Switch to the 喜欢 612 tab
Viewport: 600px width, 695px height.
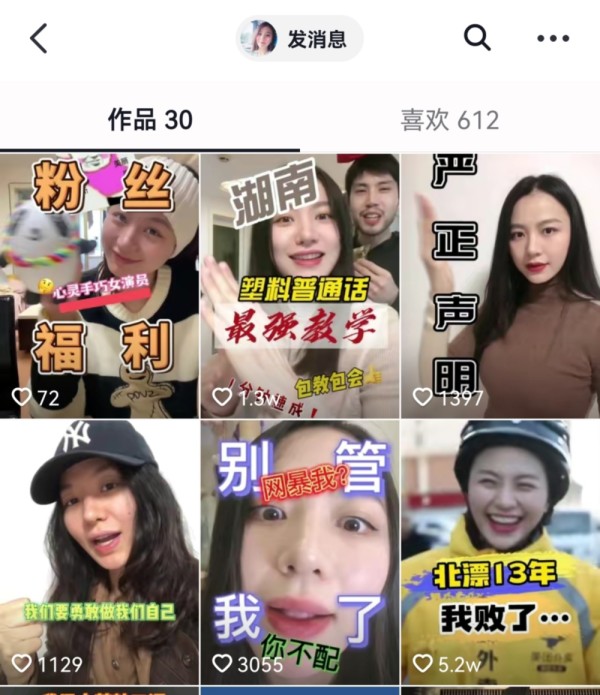tap(449, 121)
